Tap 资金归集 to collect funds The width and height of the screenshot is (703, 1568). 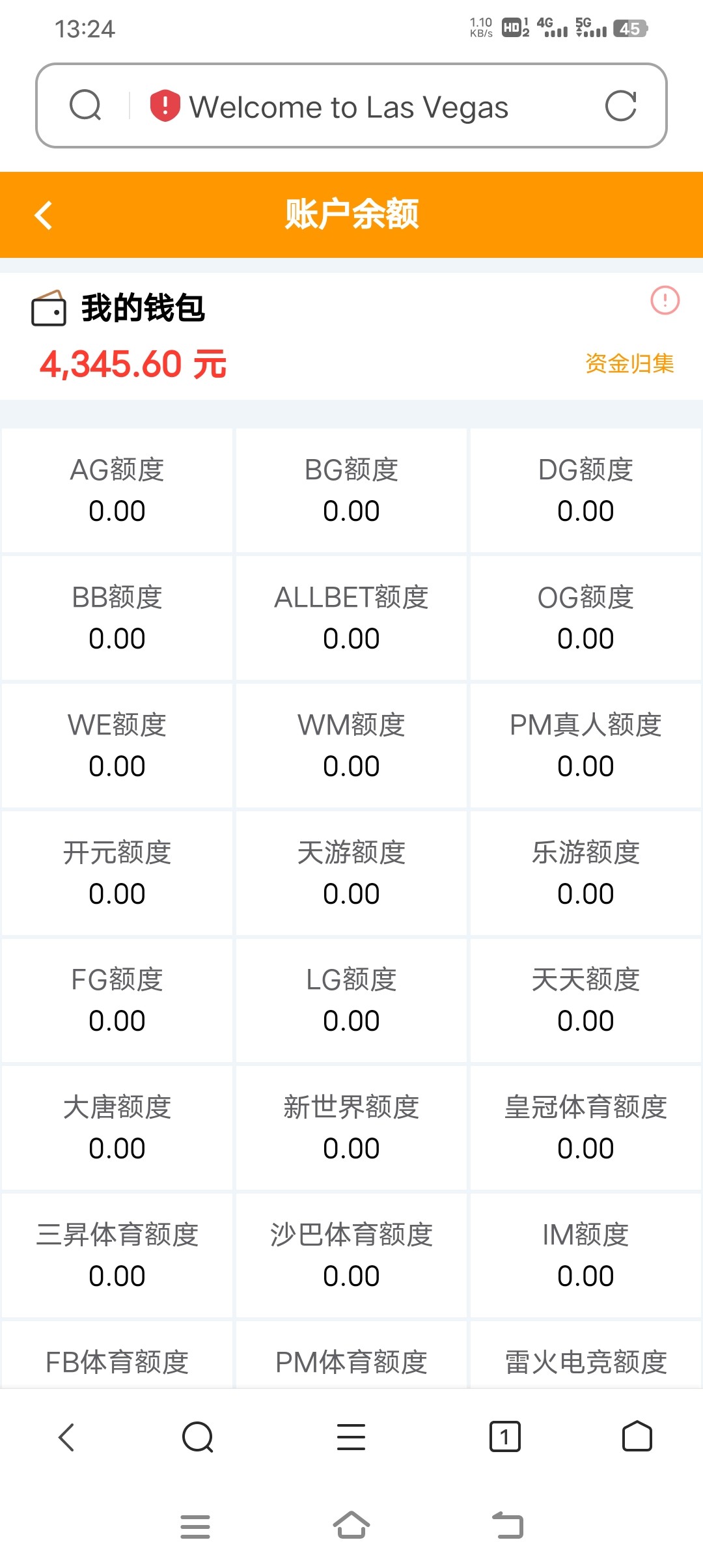pyautogui.click(x=629, y=363)
